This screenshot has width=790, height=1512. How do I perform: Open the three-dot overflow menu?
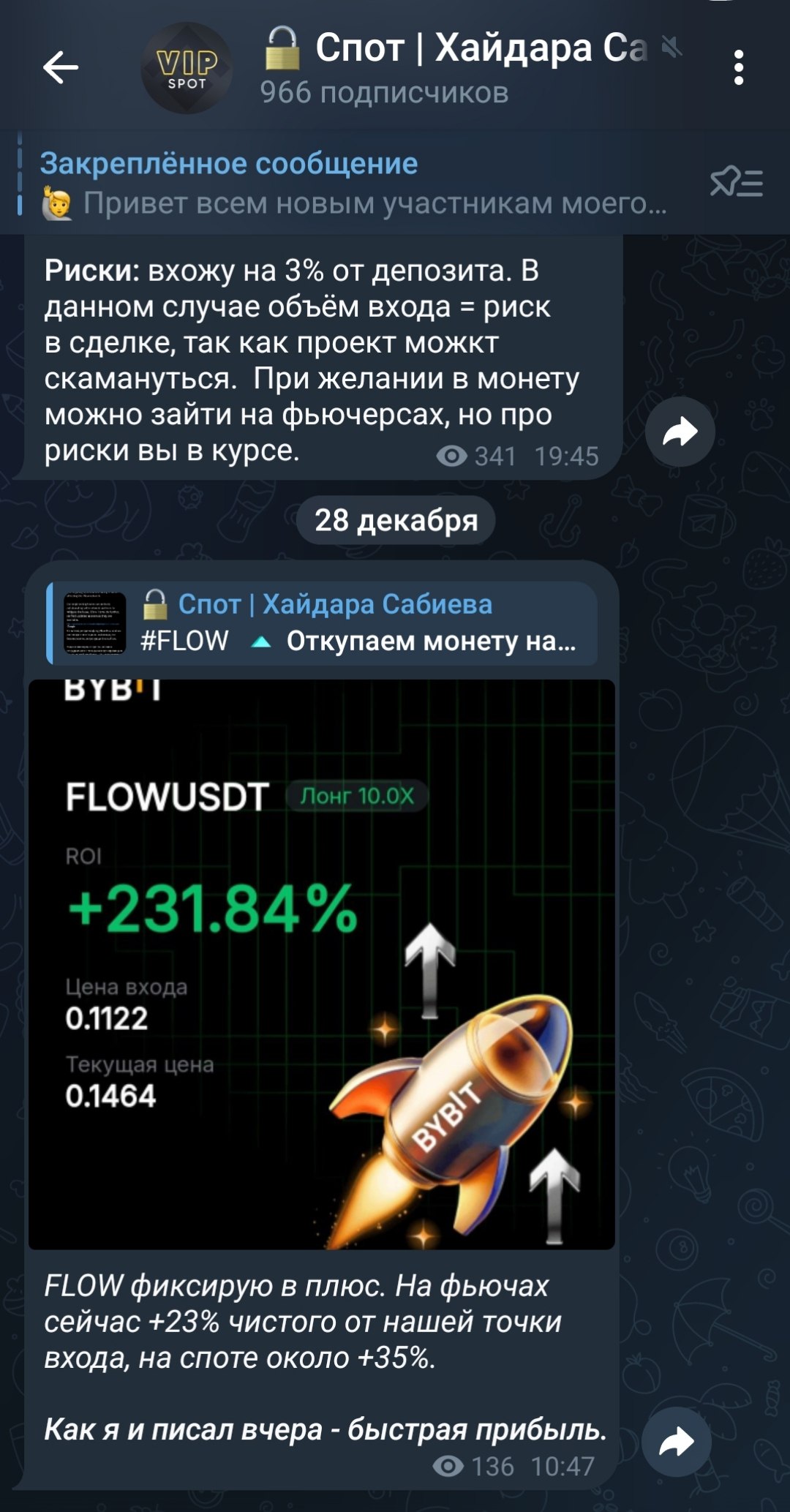tap(739, 68)
